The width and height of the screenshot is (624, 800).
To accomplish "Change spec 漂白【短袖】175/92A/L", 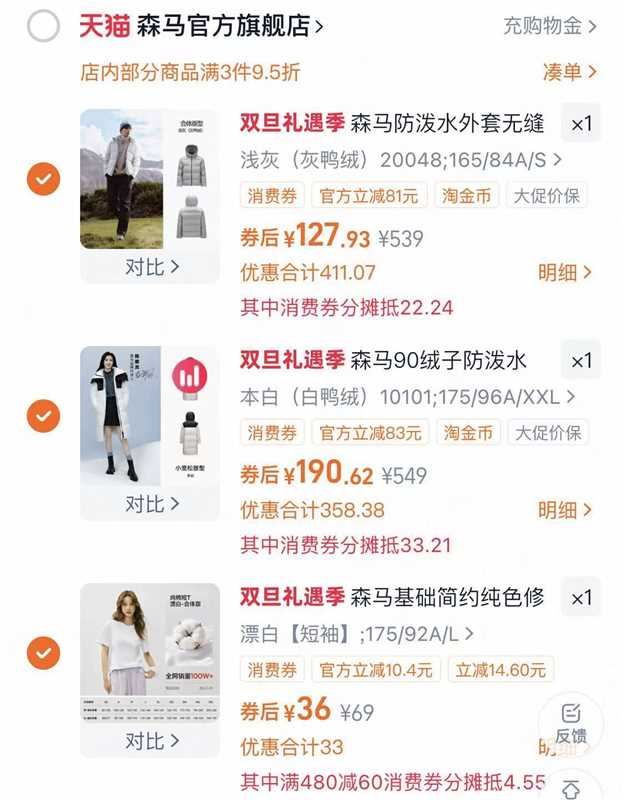I will click(x=356, y=634).
